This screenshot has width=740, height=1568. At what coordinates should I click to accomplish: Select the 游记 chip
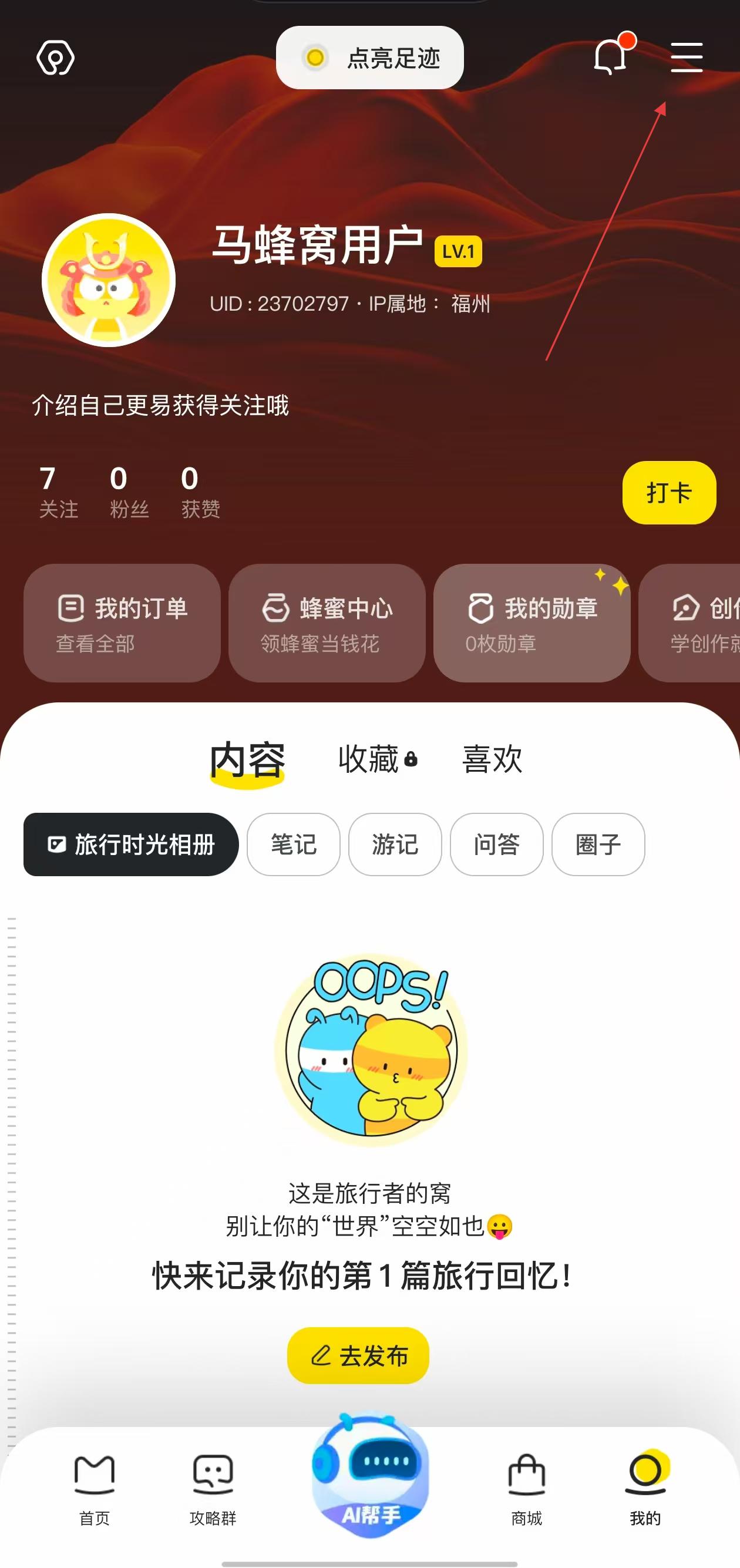[395, 844]
